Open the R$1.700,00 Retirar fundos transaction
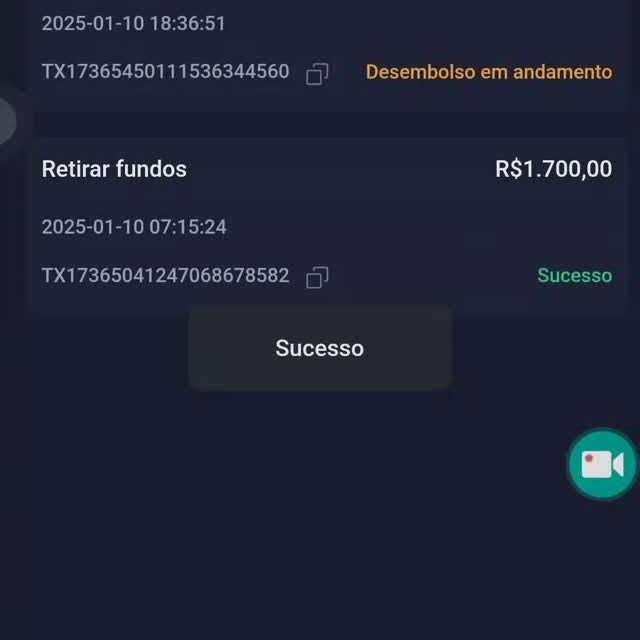This screenshot has height=640, width=640. pyautogui.click(x=326, y=170)
